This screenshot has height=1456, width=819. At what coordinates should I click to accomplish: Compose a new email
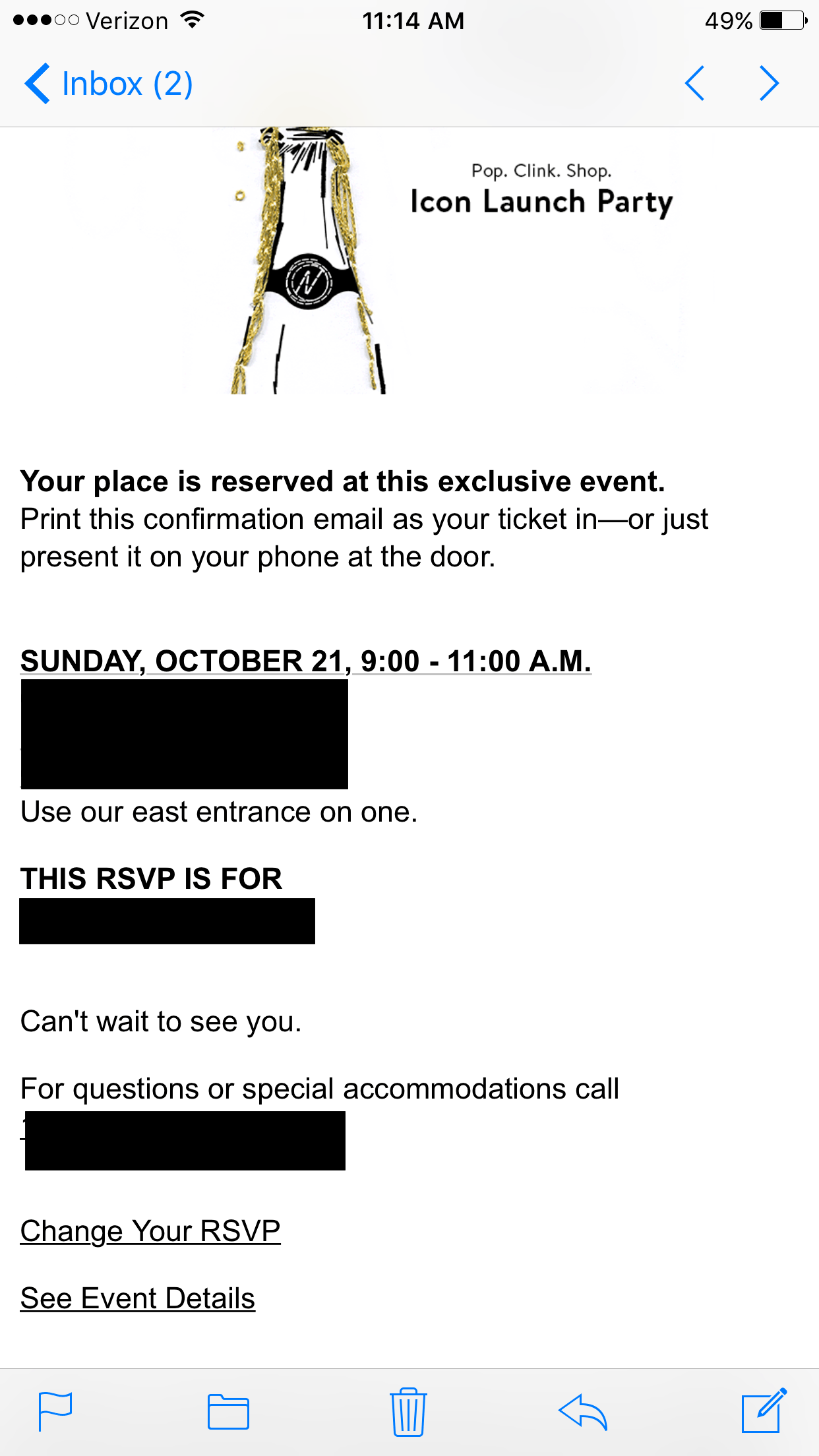coord(764,1411)
